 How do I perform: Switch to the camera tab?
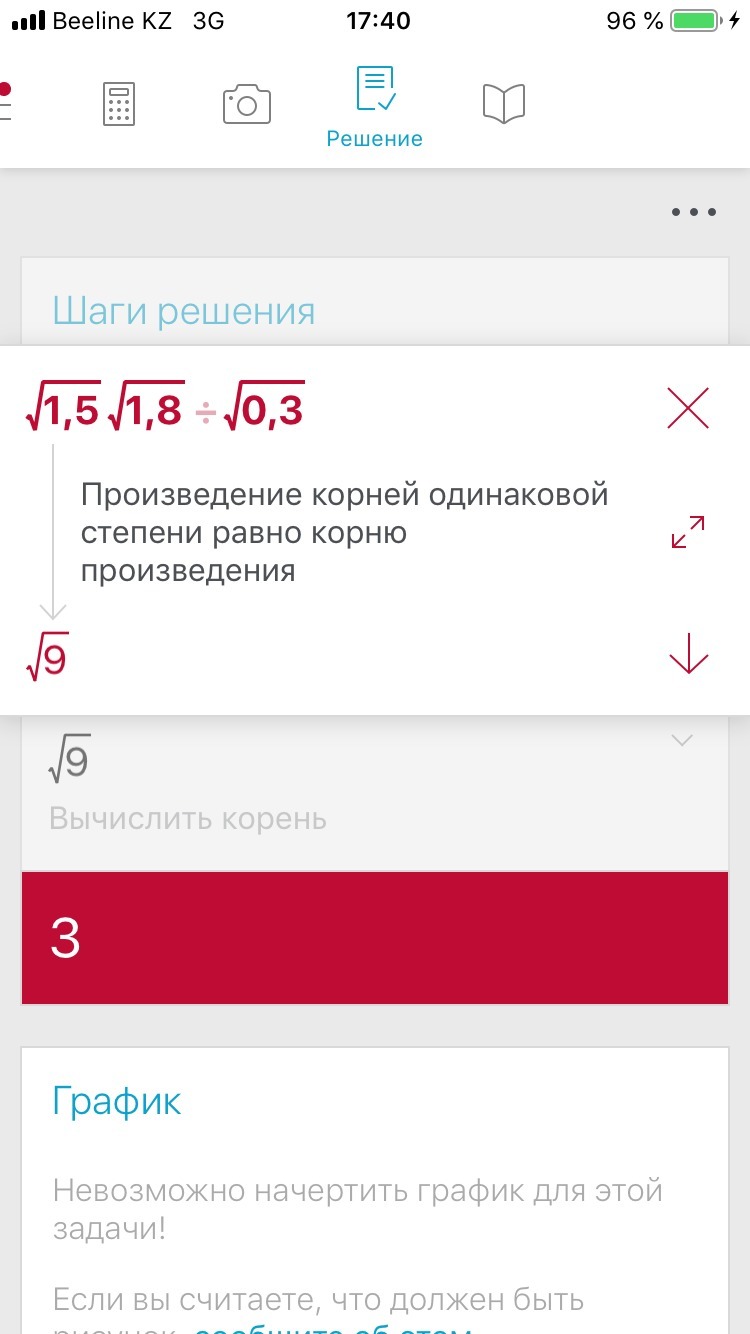(247, 104)
